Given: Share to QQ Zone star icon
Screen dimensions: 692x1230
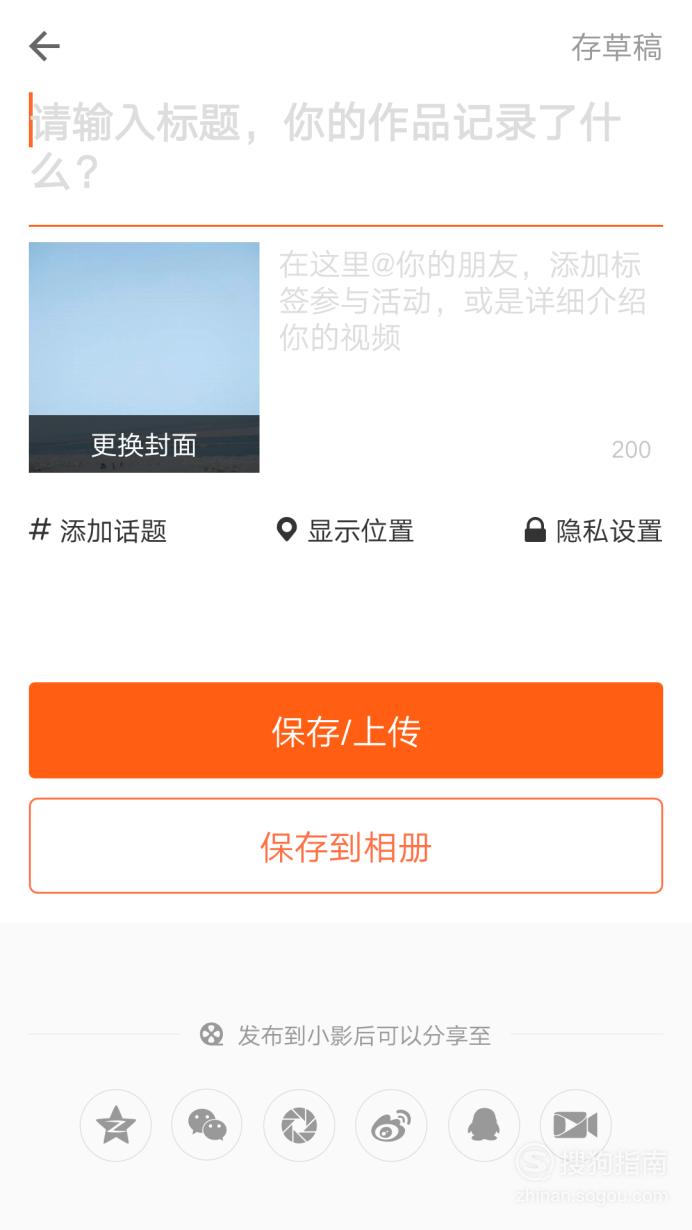Looking at the screenshot, I should [x=116, y=1126].
